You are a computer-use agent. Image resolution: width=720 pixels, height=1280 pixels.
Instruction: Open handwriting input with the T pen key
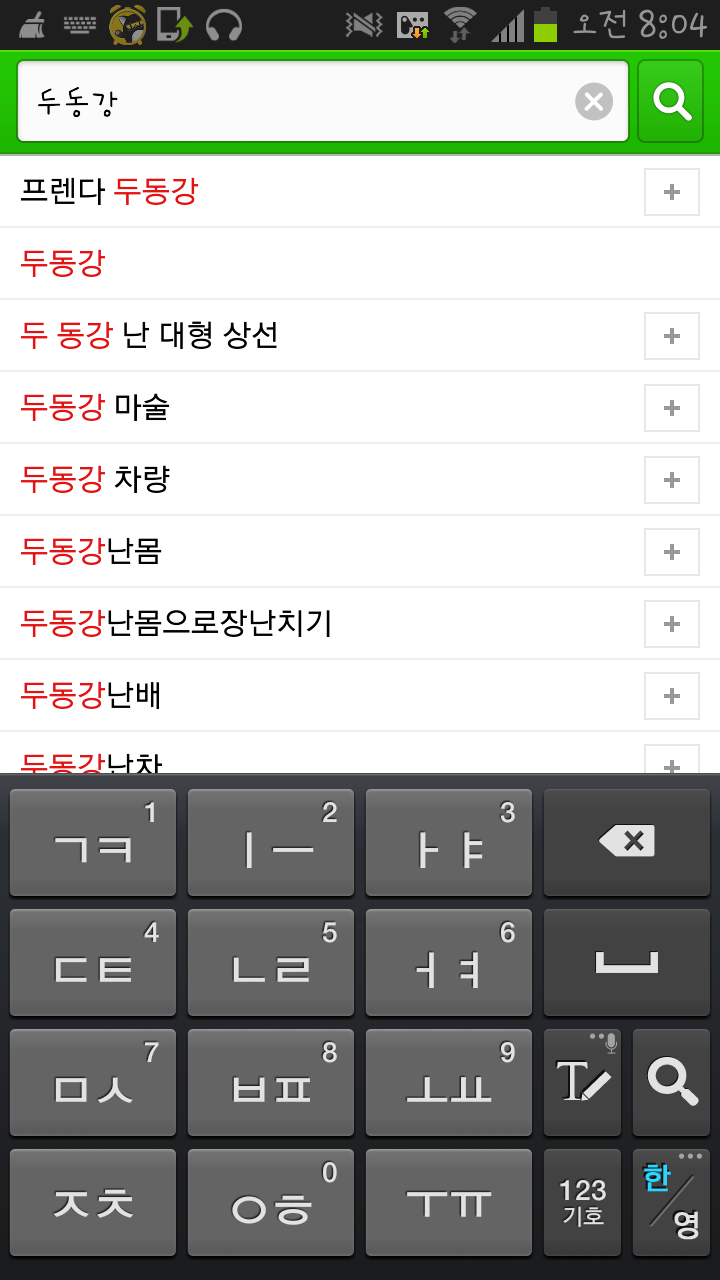(x=582, y=1082)
